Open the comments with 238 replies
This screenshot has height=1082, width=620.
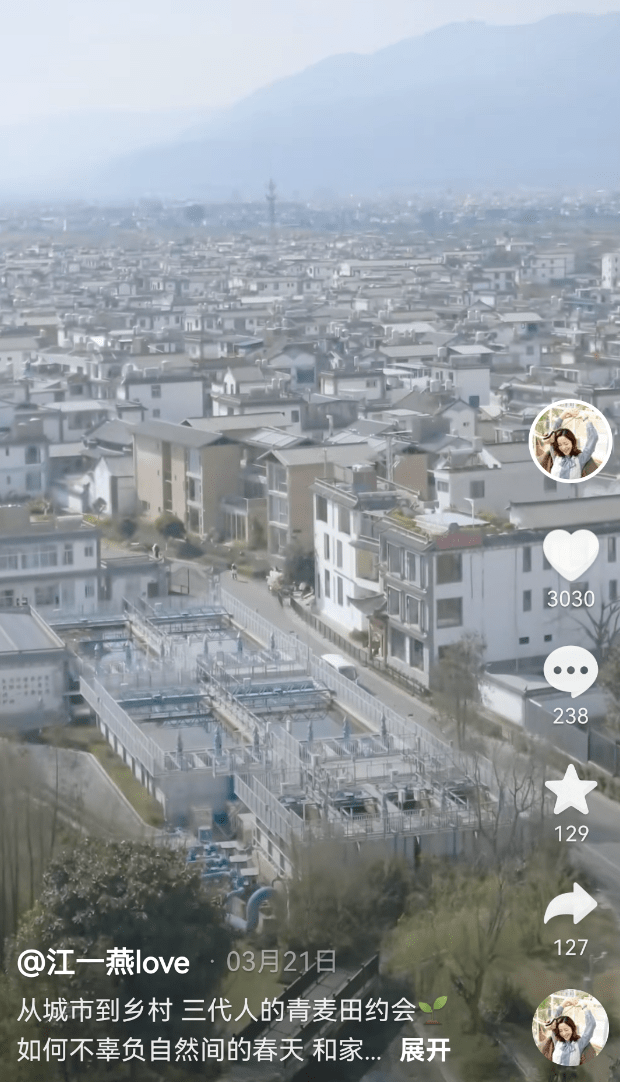point(570,672)
